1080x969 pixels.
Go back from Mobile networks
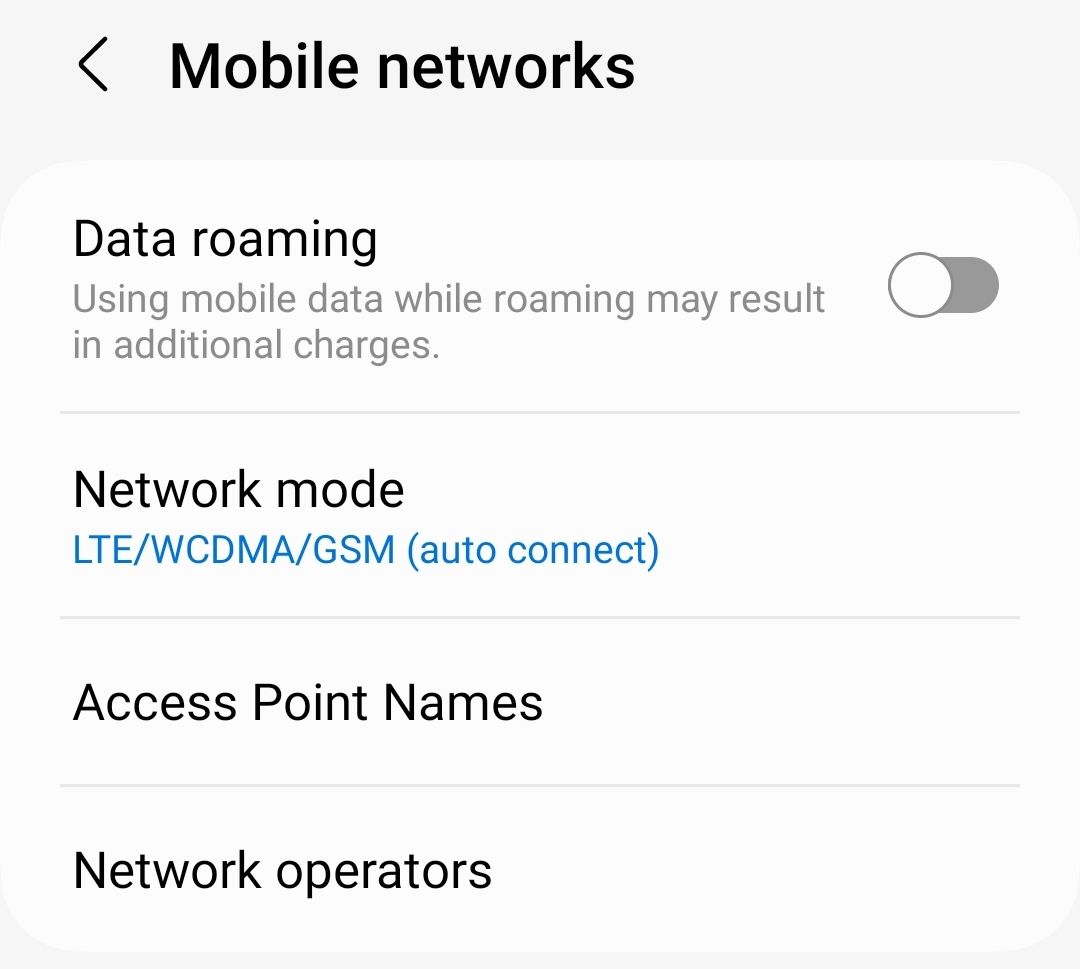pos(93,67)
